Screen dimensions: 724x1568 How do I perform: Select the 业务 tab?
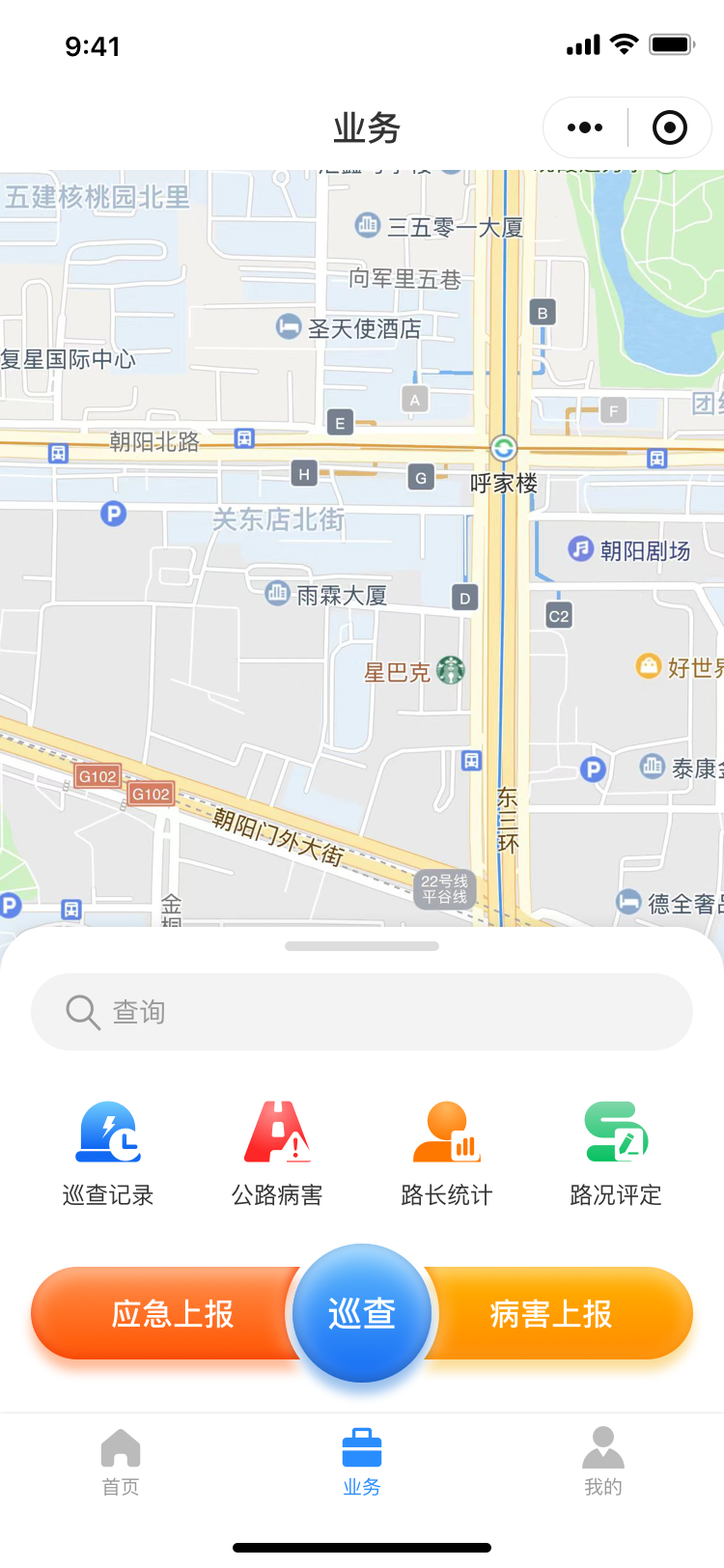pos(362,1462)
